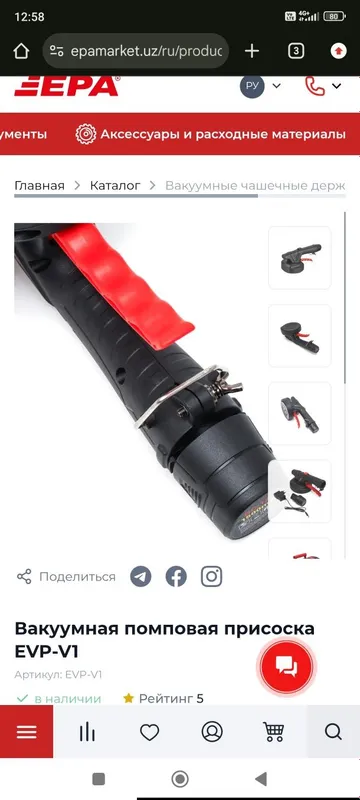Select the fourth thumbnail with charger
The width and height of the screenshot is (360, 800).
[300, 491]
